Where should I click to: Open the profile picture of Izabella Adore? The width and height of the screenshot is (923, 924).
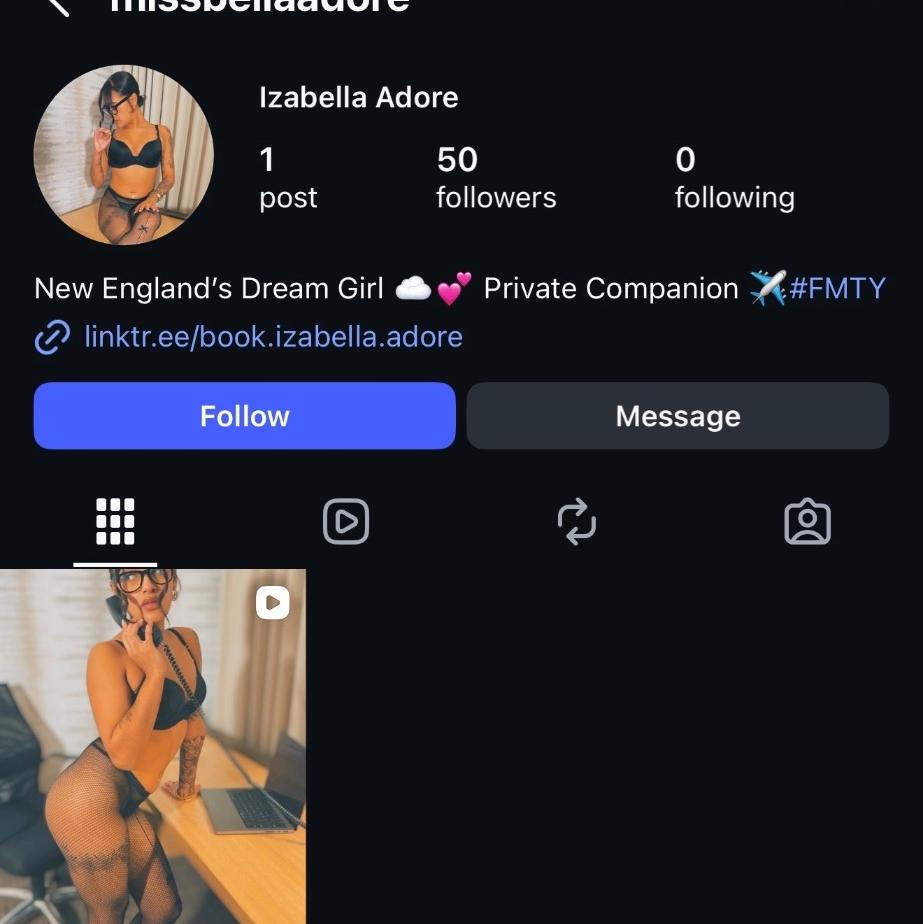coord(123,156)
